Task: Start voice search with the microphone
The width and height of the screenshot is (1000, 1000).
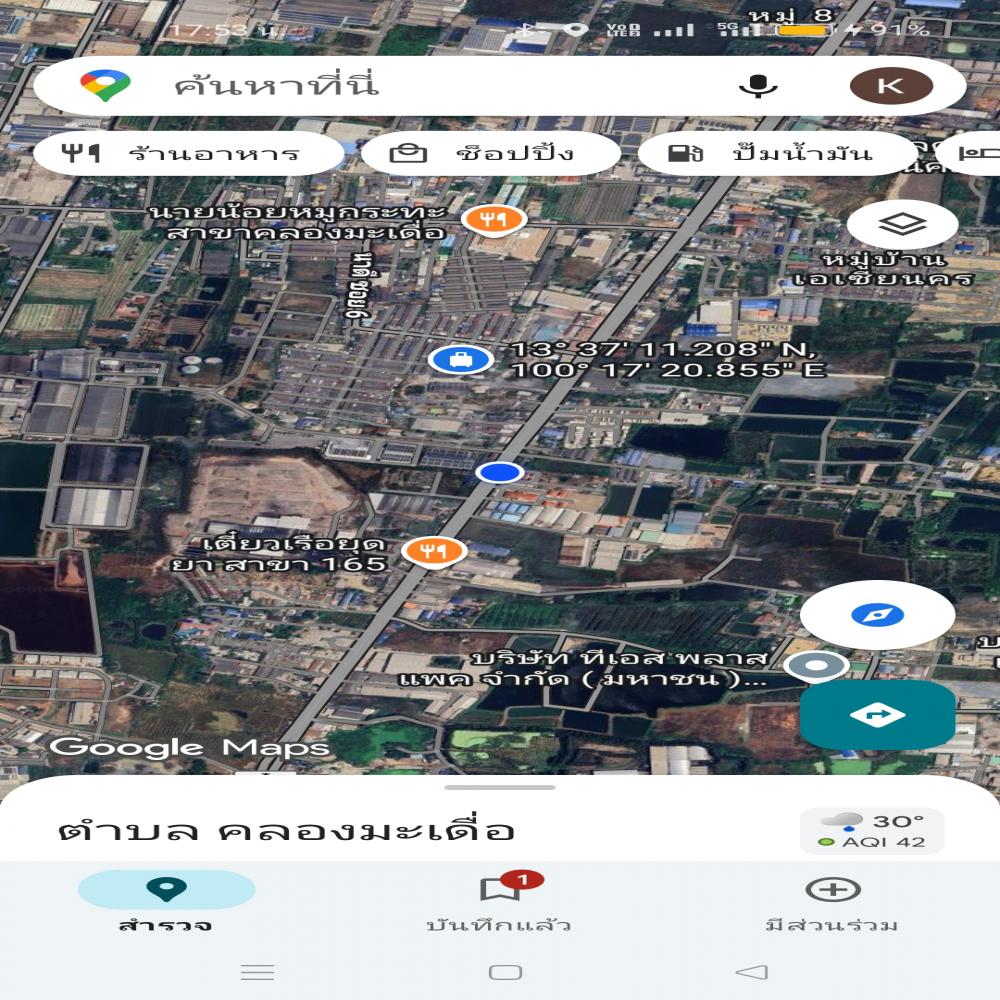Action: (x=758, y=86)
